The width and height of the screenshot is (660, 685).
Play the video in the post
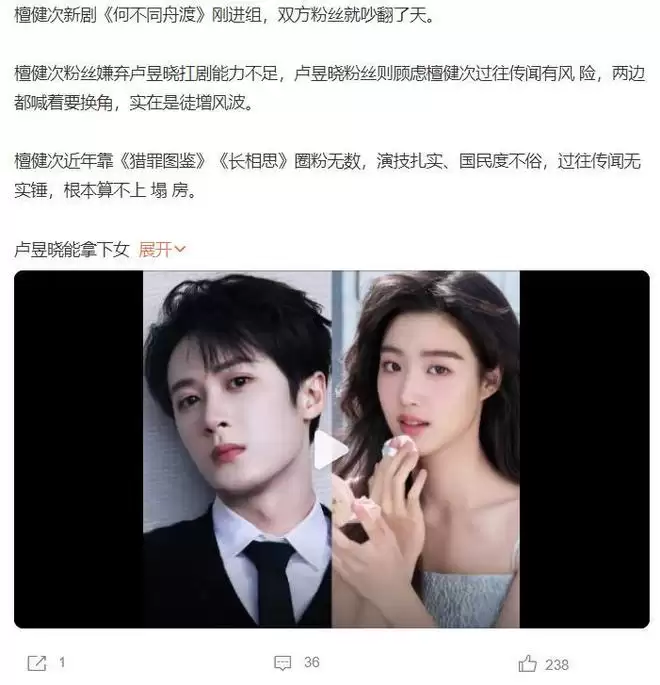[x=331, y=451]
